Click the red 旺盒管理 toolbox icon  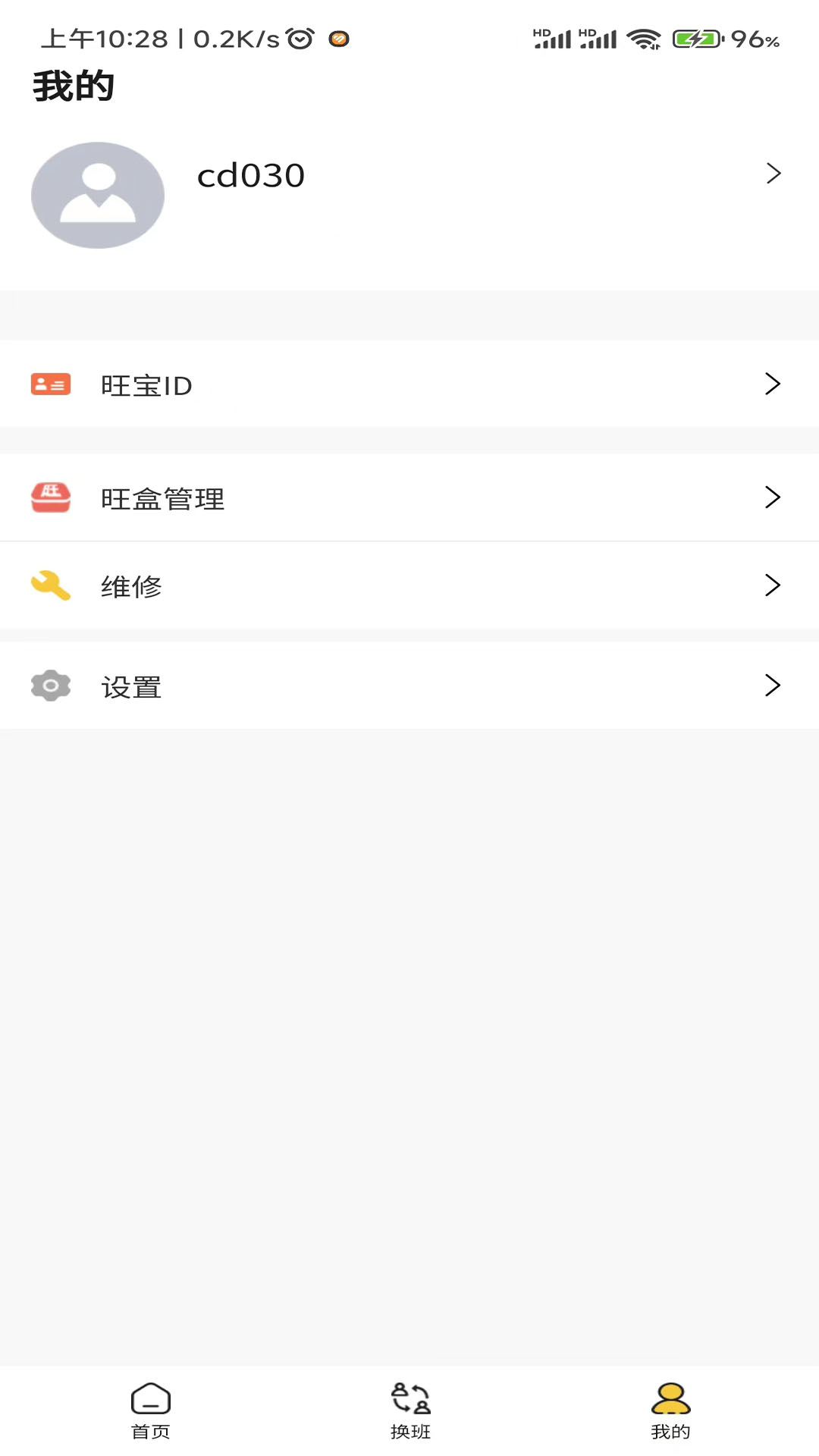[x=50, y=497]
